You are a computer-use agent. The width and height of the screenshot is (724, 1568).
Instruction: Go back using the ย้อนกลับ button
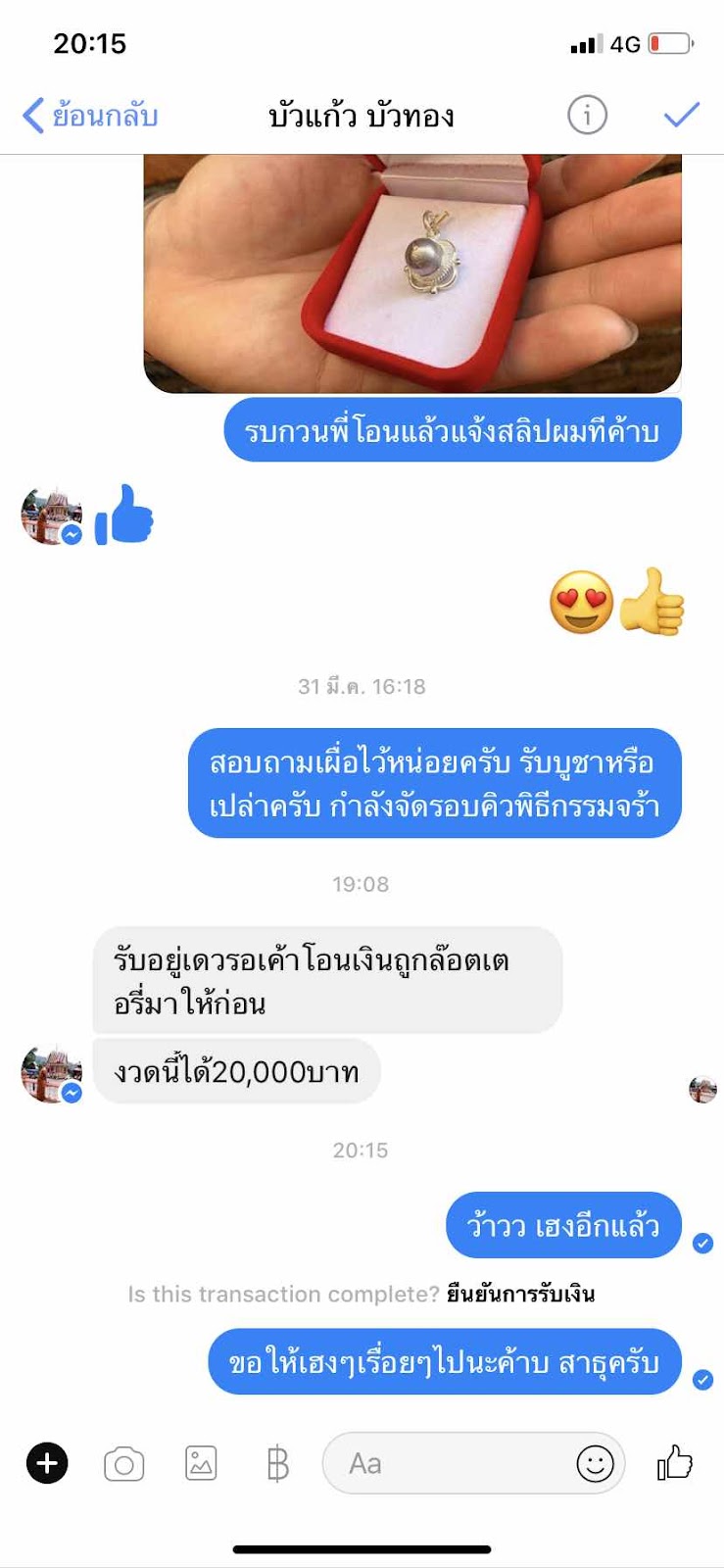point(90,116)
